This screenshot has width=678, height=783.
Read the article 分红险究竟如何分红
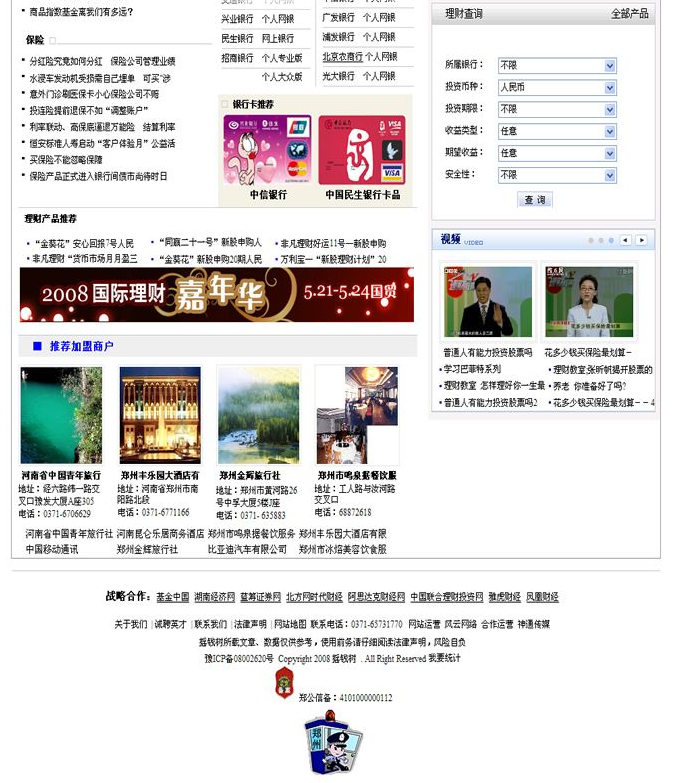(66, 62)
